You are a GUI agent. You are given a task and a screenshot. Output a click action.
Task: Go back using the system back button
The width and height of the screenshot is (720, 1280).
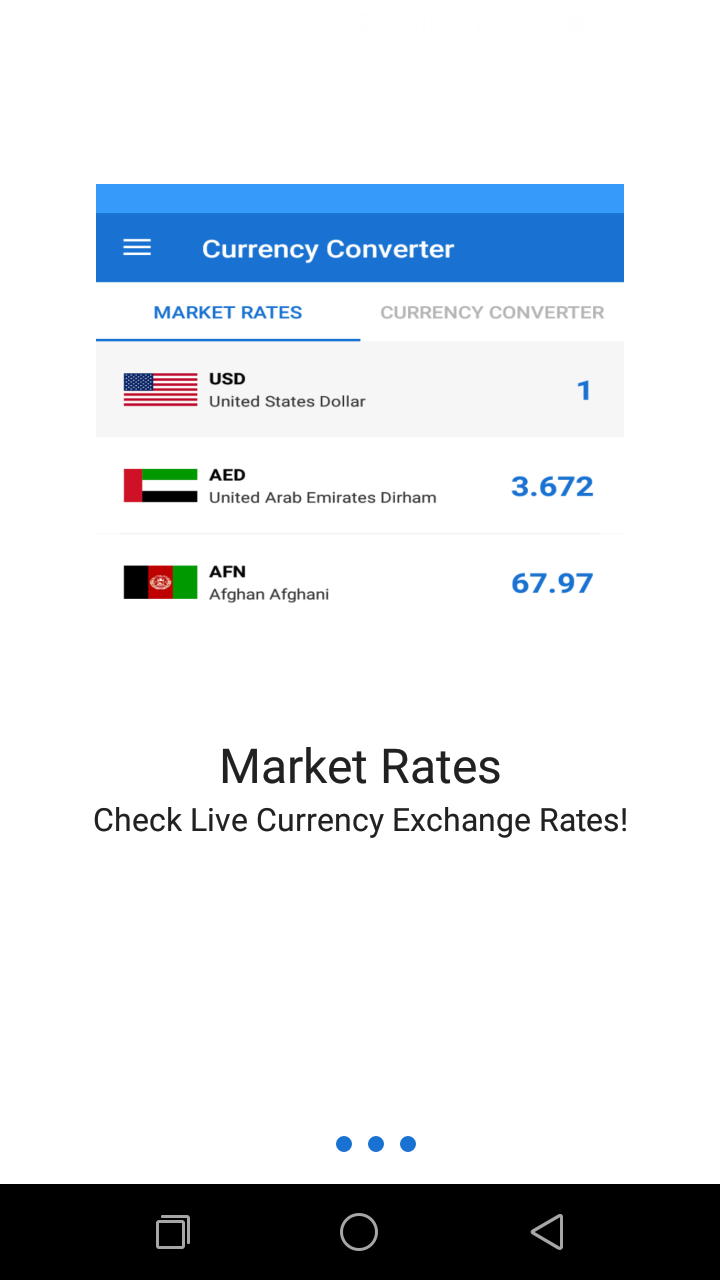547,1232
